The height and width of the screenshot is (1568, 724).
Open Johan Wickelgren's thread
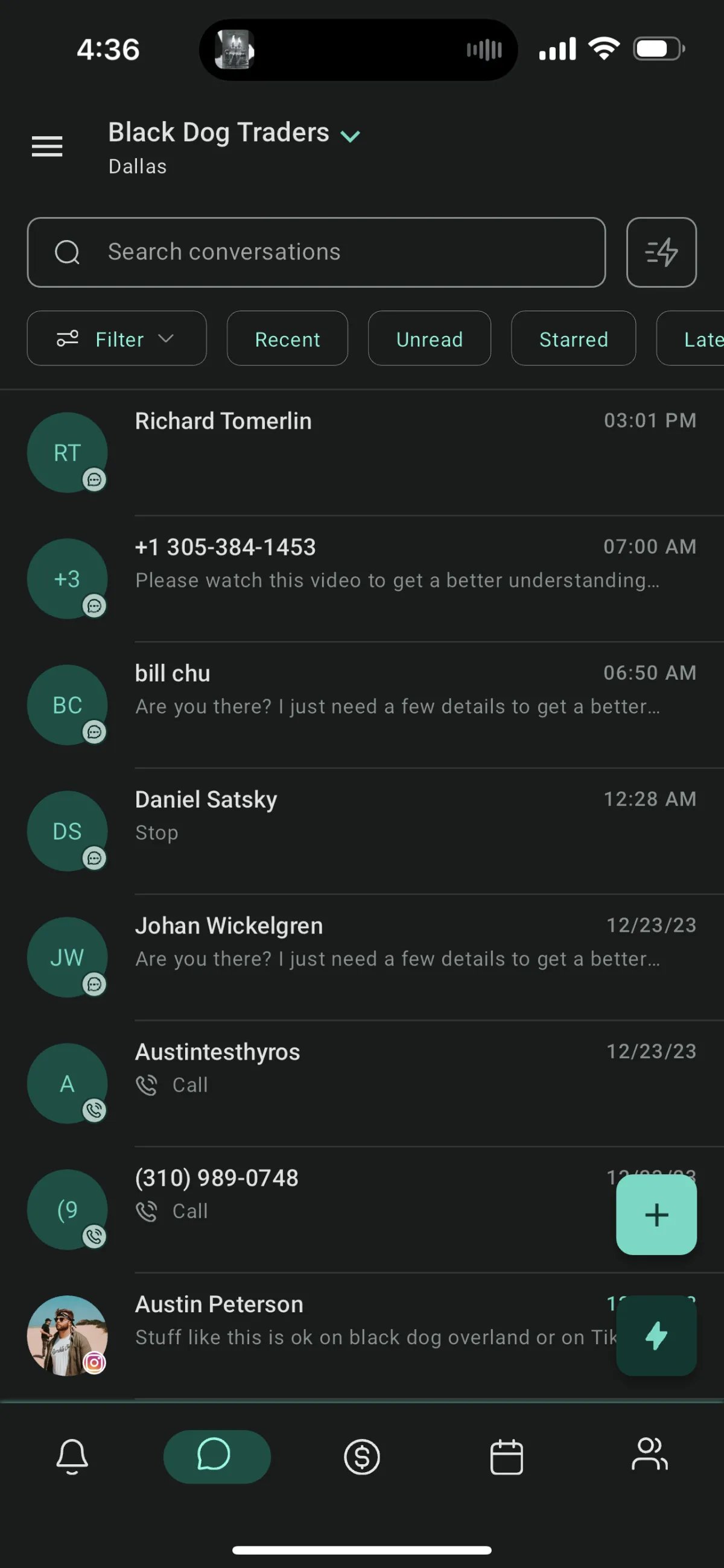[361, 958]
